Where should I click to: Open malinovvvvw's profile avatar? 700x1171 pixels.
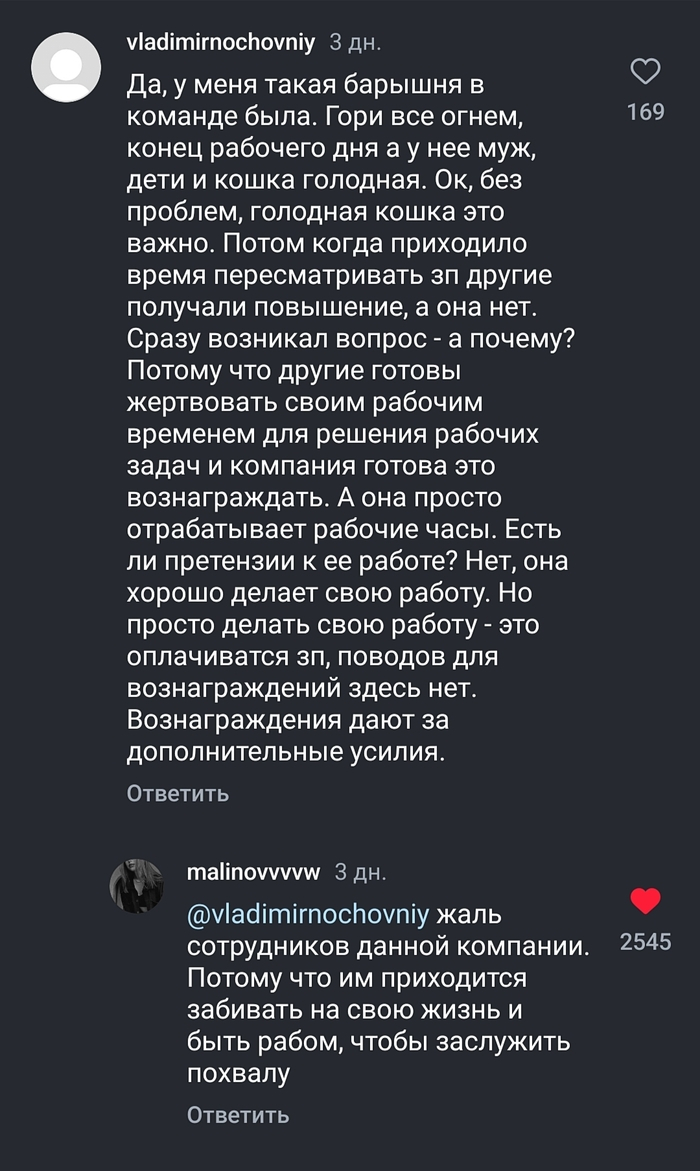click(135, 884)
